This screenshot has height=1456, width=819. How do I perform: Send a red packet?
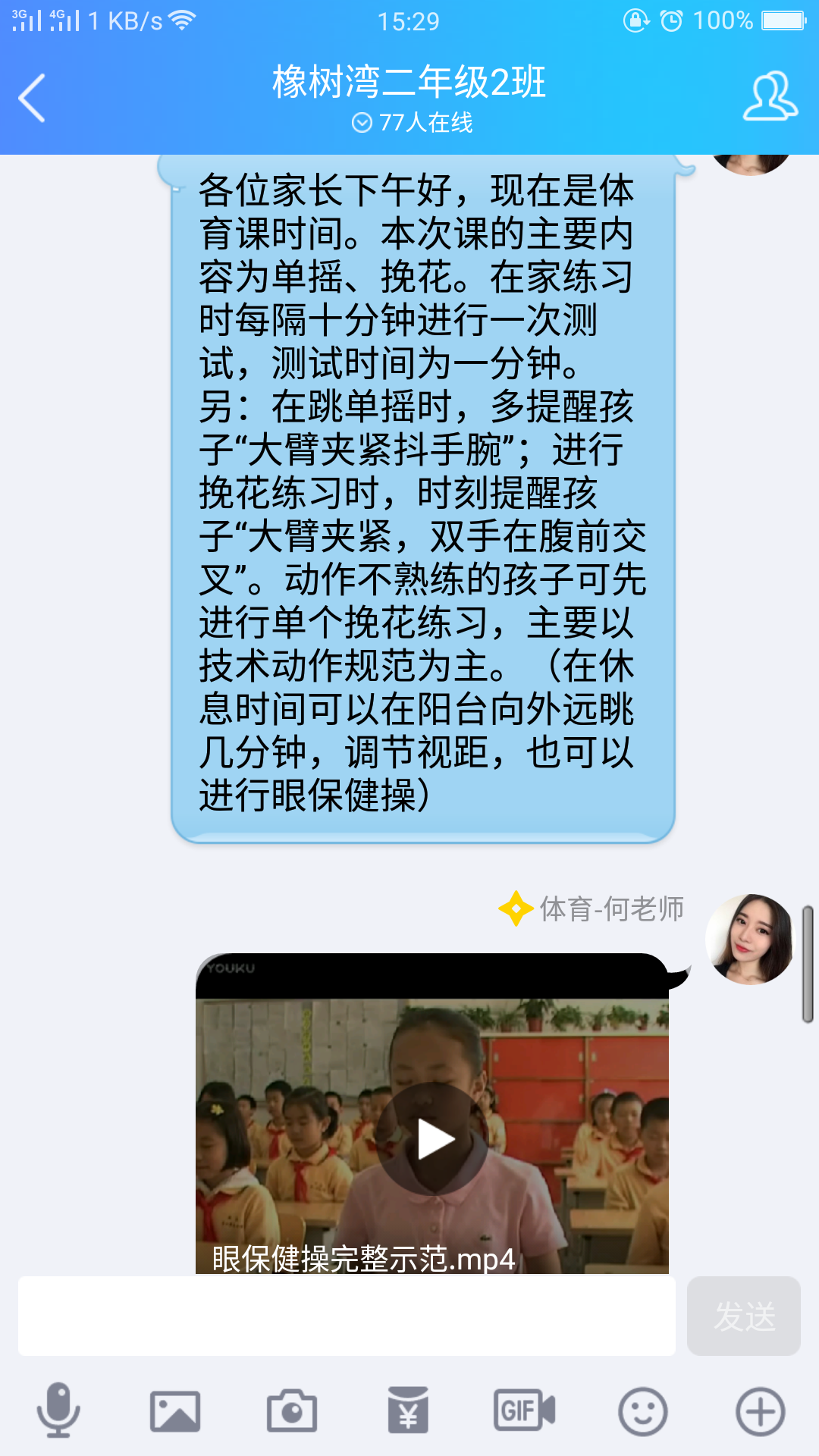pyautogui.click(x=408, y=1411)
